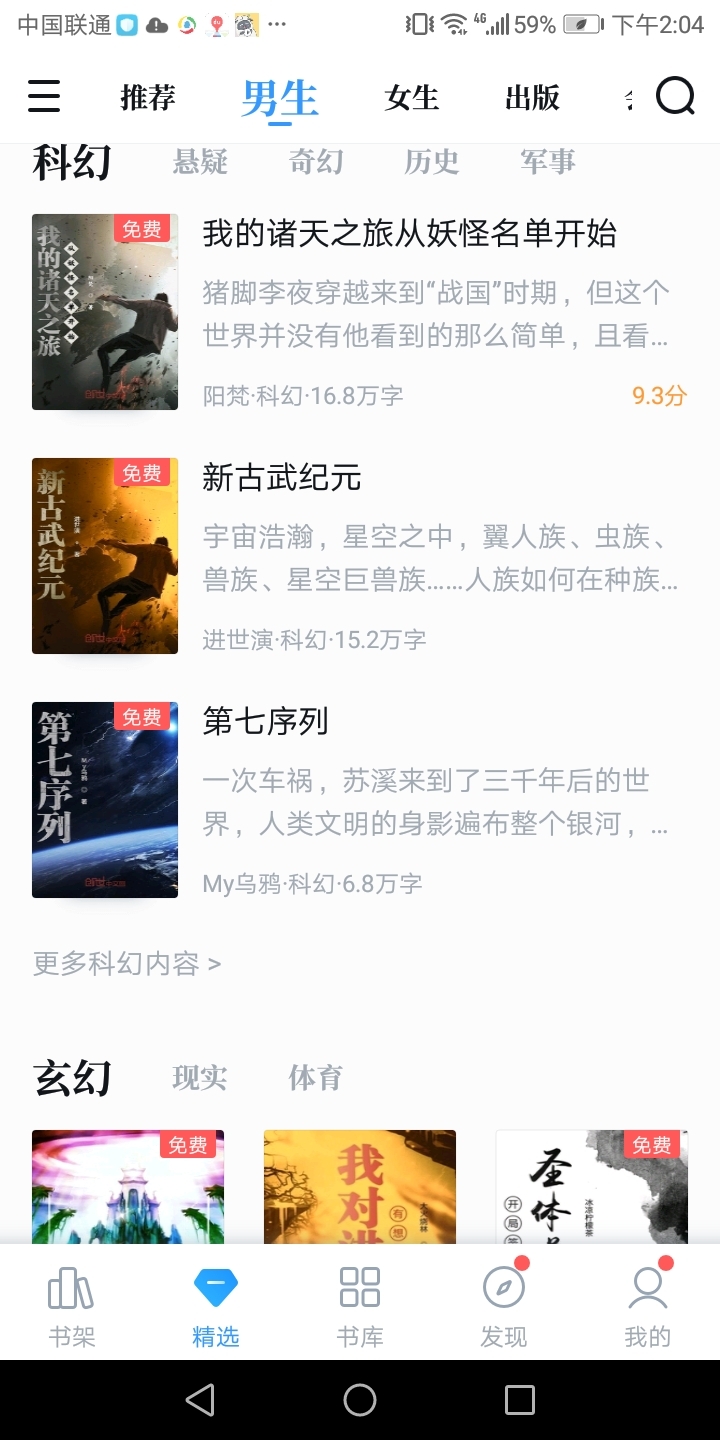Open the hamburger drawer menu

(x=44, y=97)
